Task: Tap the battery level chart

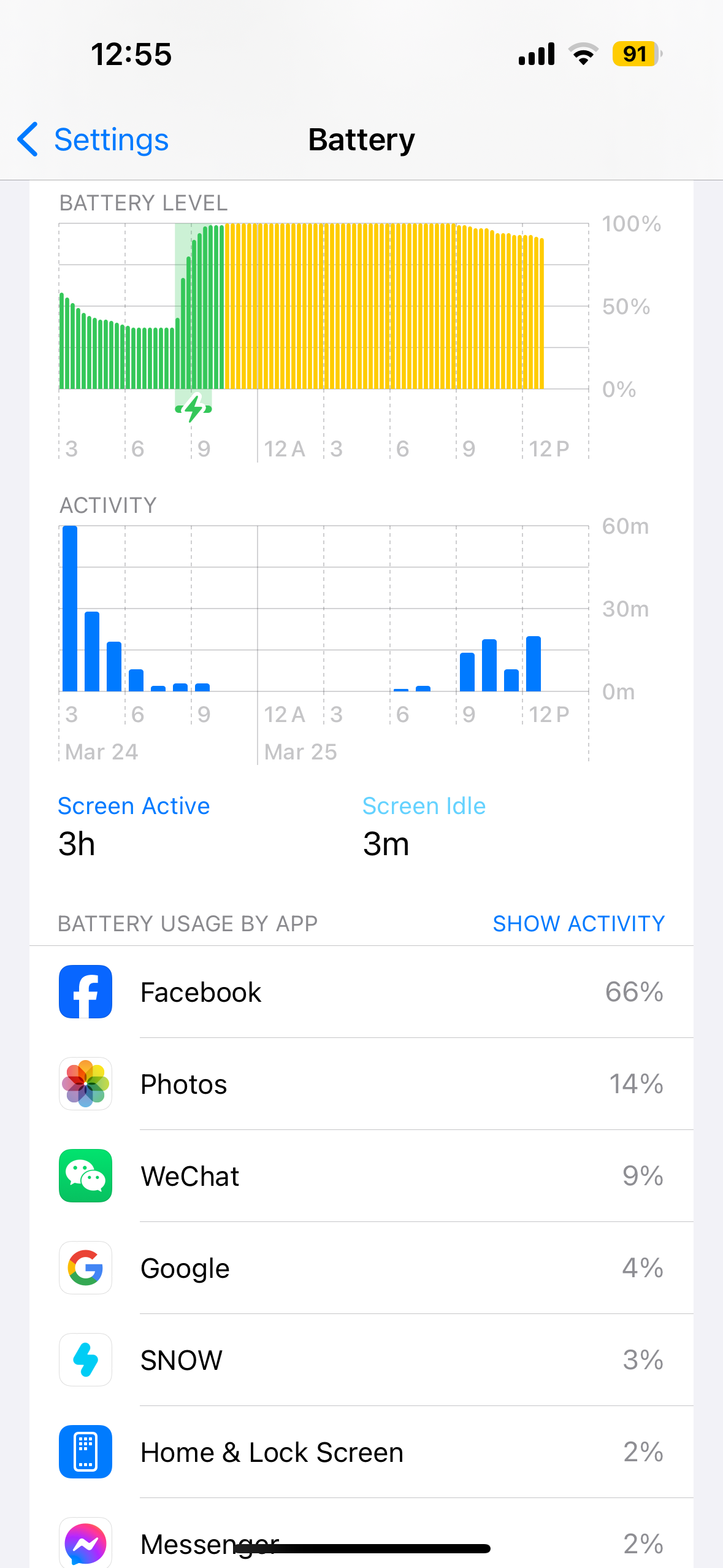Action: point(323,307)
